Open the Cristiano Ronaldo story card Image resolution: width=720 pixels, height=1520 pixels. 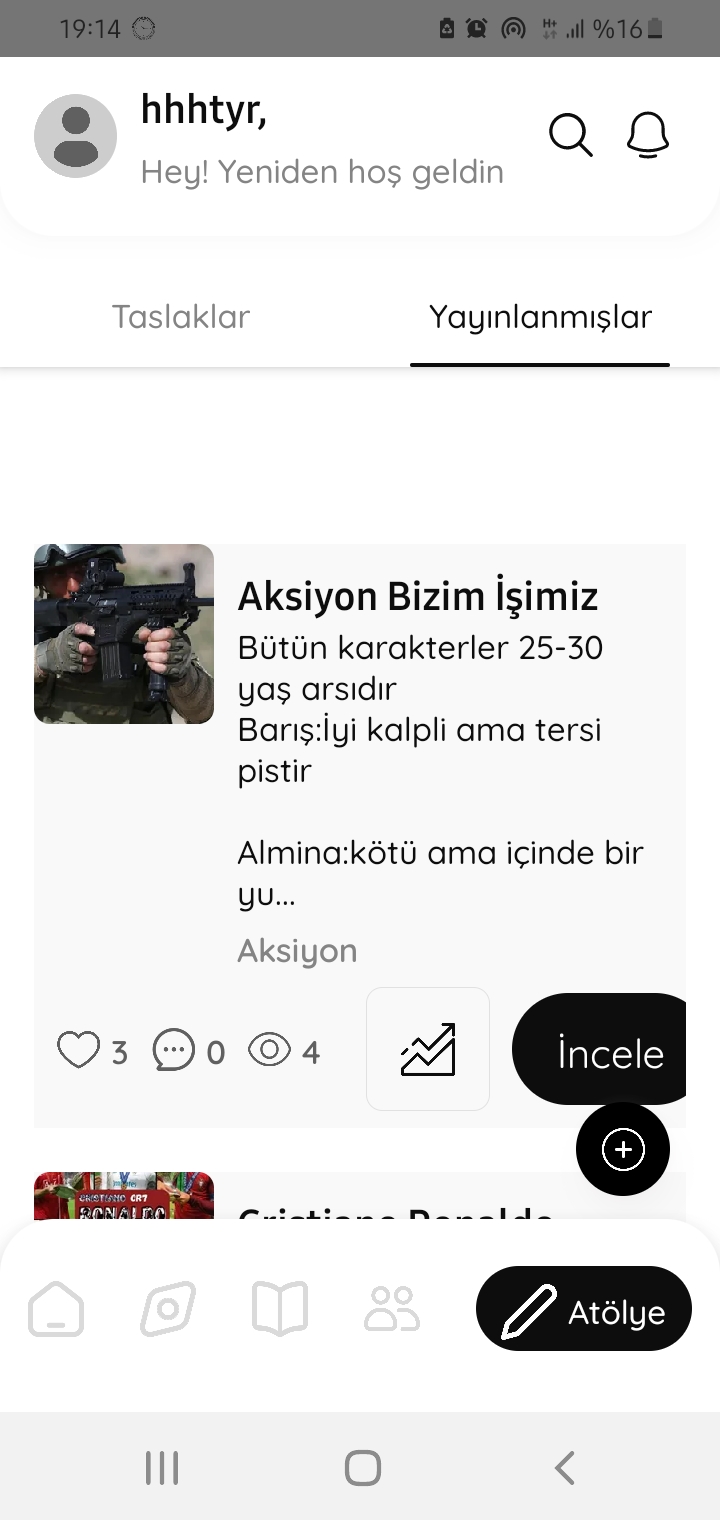pos(360,1196)
